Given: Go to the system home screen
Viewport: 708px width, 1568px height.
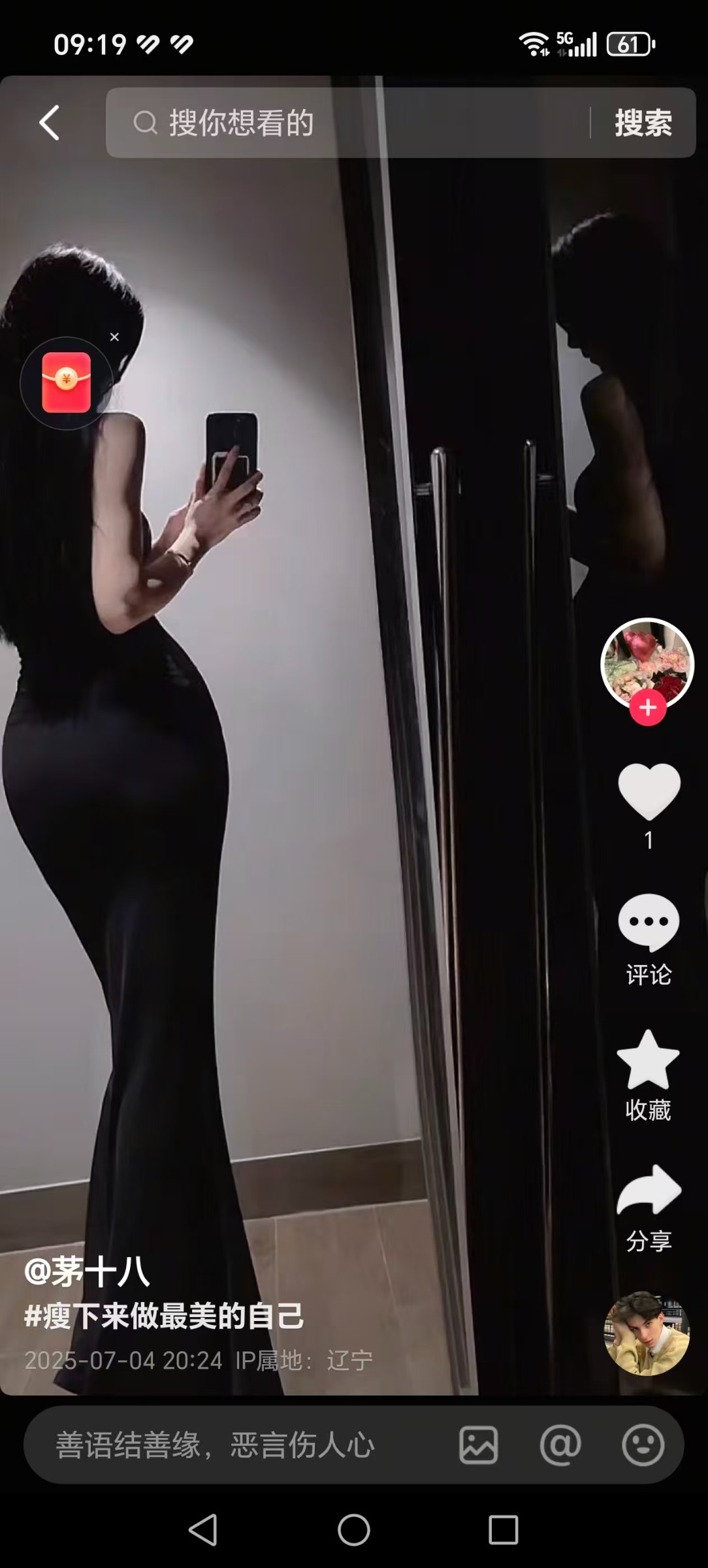Looking at the screenshot, I should (x=353, y=1530).
